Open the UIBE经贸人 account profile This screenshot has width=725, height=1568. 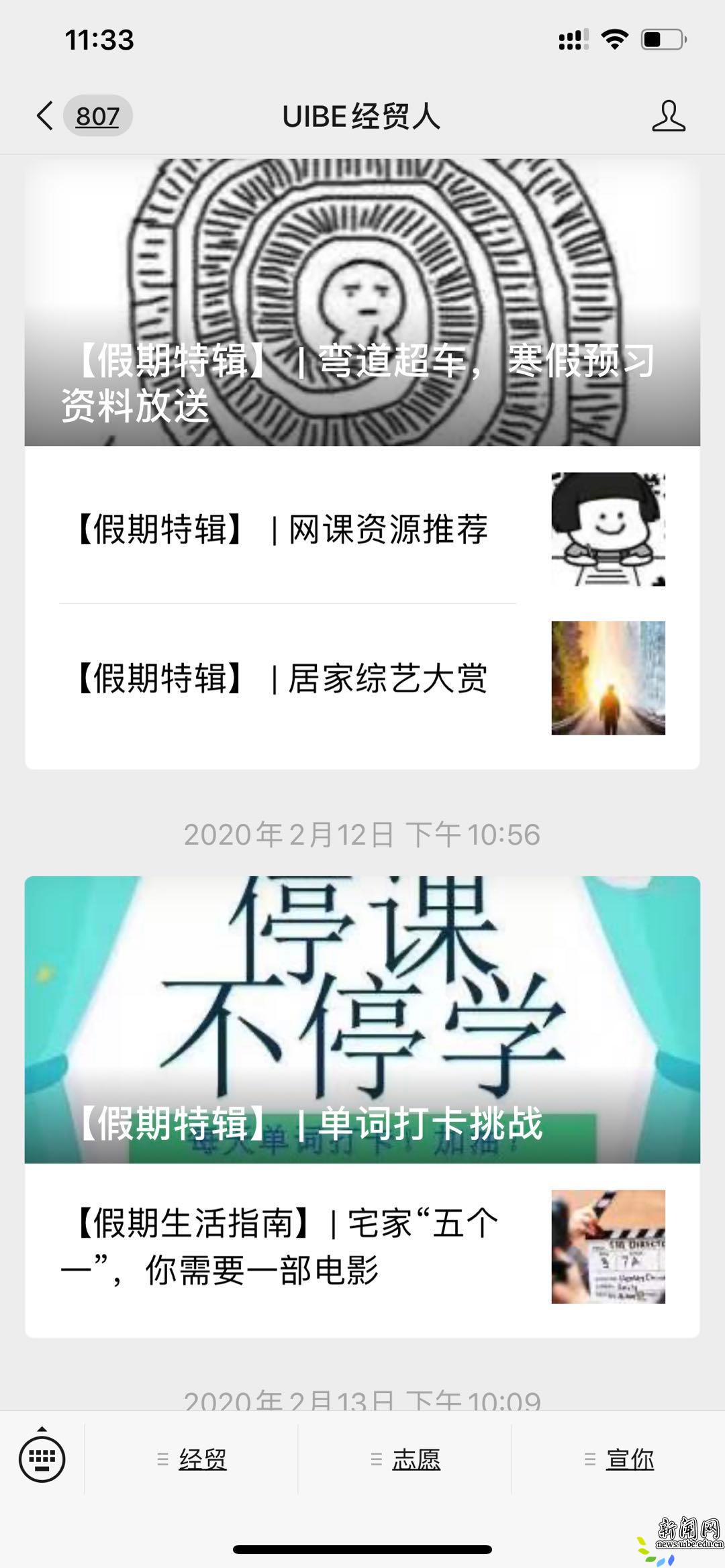tap(668, 116)
